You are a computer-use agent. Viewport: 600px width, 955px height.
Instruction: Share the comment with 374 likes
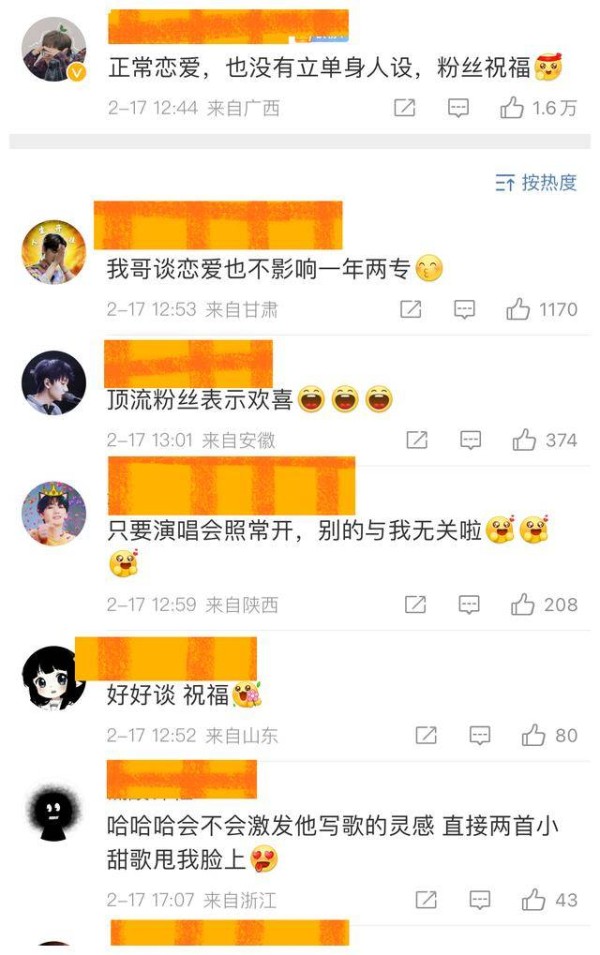[417, 440]
